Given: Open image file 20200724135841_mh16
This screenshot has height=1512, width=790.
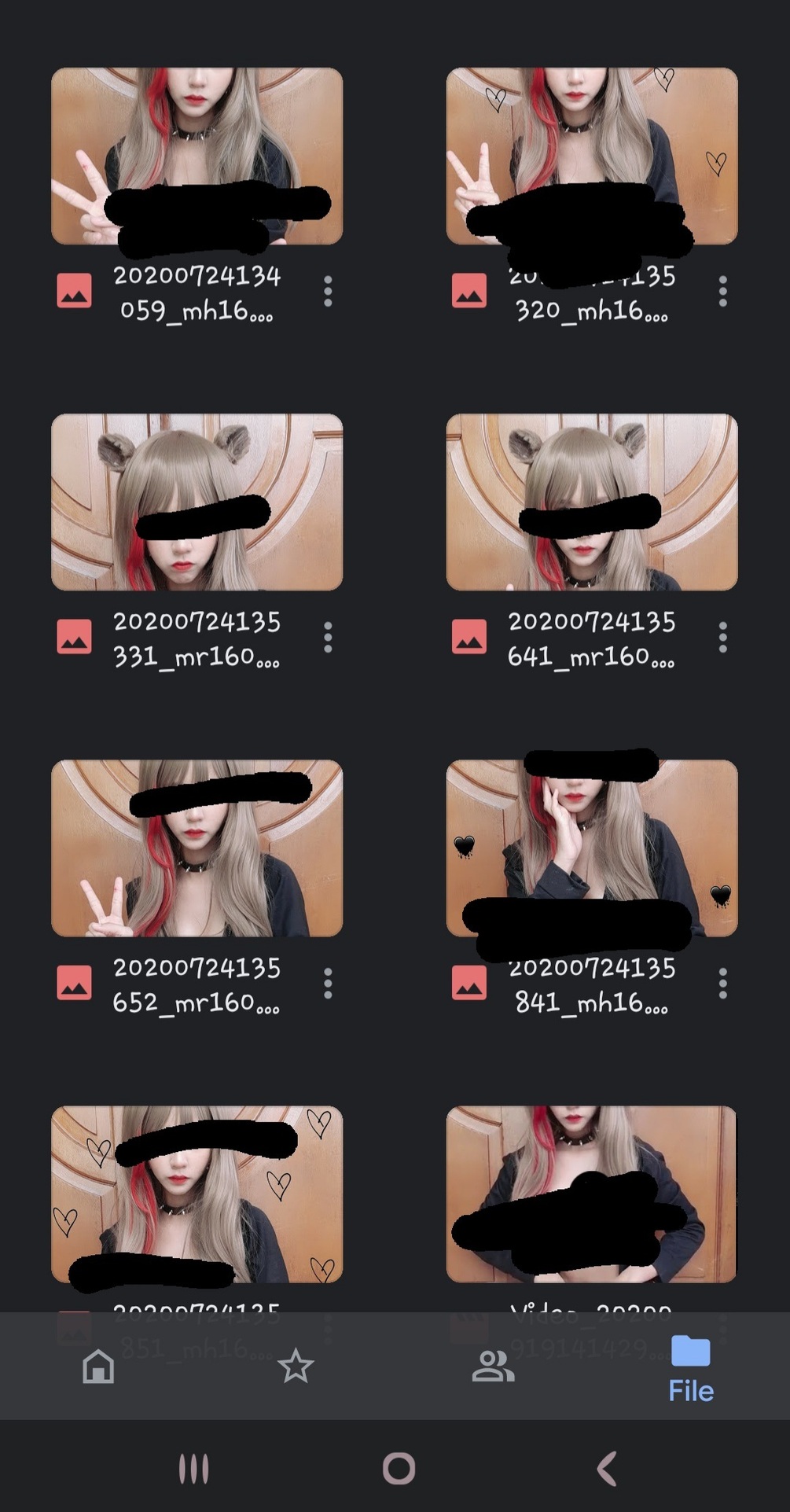Looking at the screenshot, I should pyautogui.click(x=591, y=848).
